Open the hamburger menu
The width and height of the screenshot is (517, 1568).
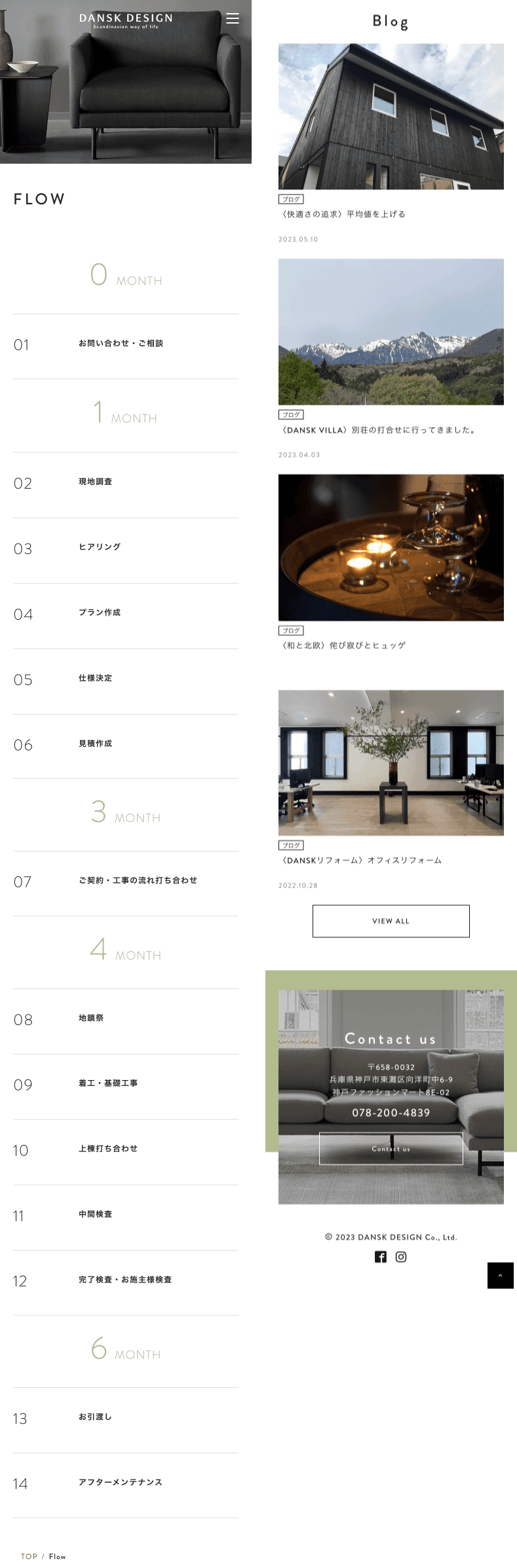coord(233,18)
